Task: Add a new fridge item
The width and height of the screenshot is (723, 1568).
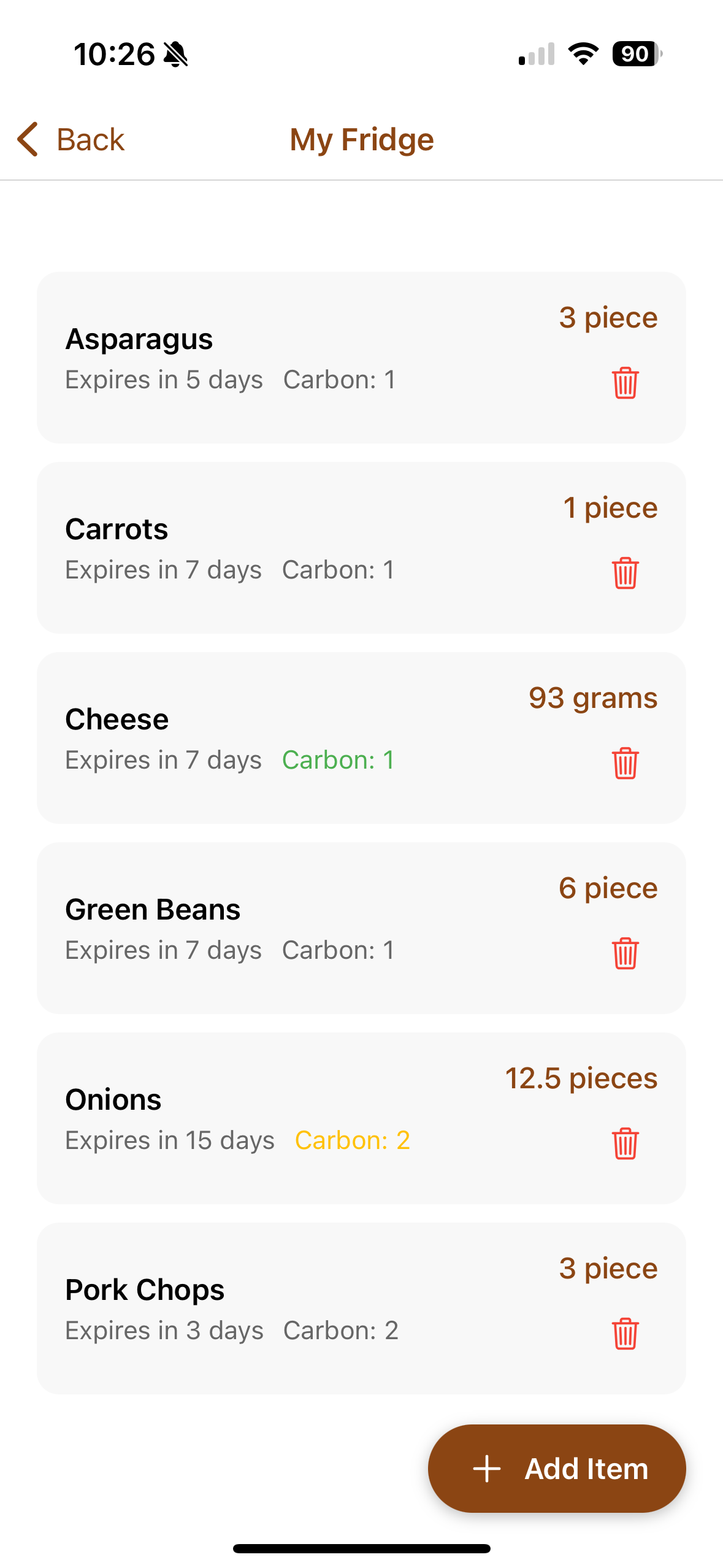Action: click(556, 1469)
